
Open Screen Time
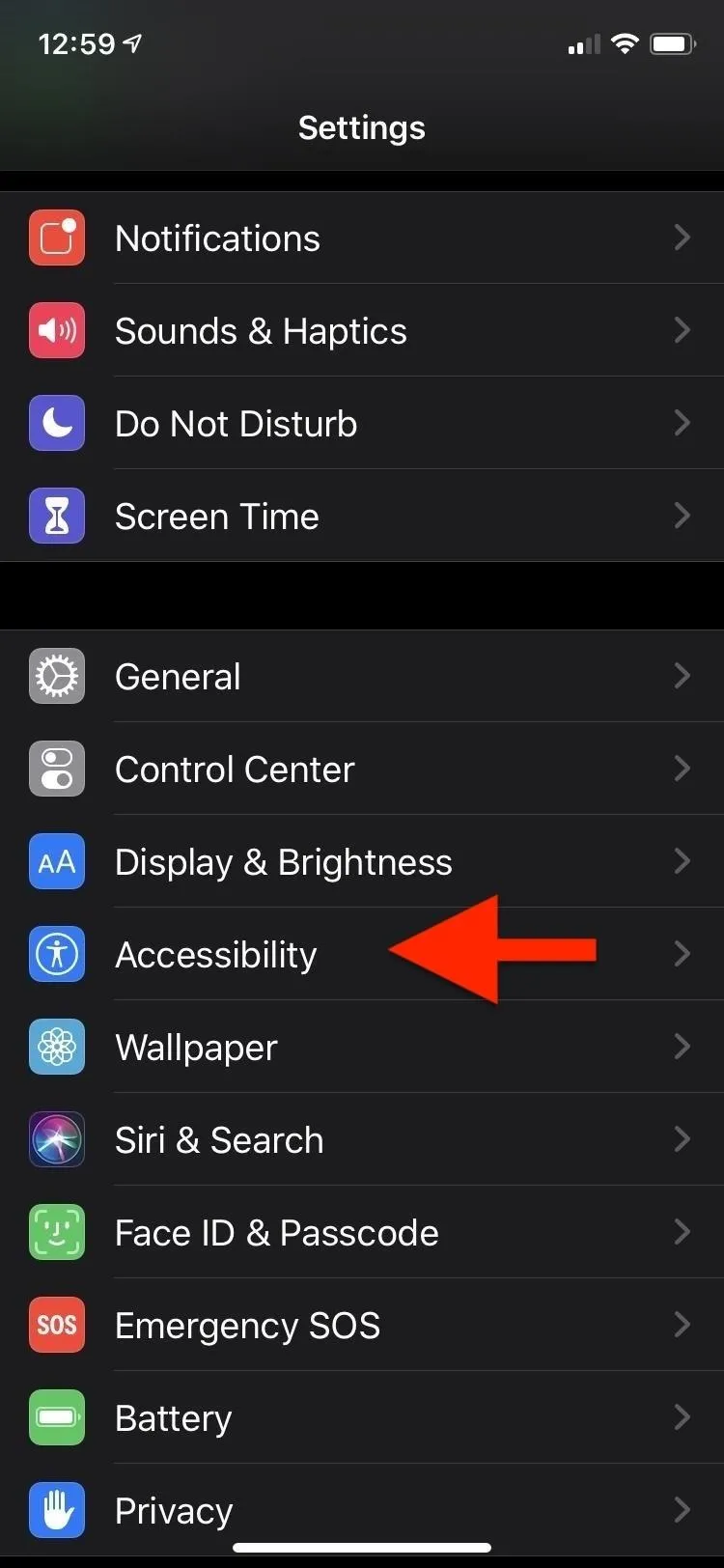tap(362, 516)
